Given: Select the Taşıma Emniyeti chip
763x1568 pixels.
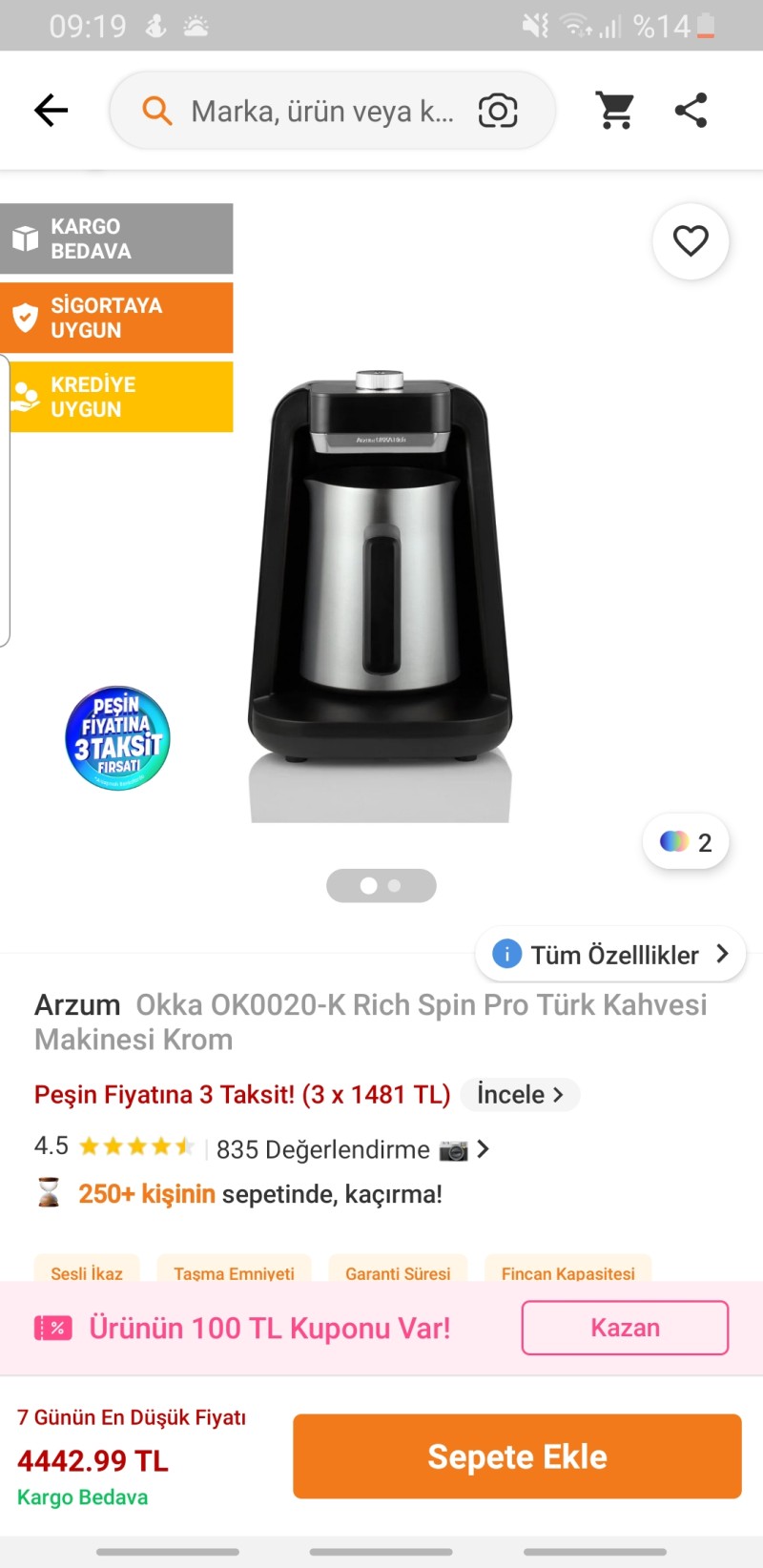Looking at the screenshot, I should coord(234,1271).
